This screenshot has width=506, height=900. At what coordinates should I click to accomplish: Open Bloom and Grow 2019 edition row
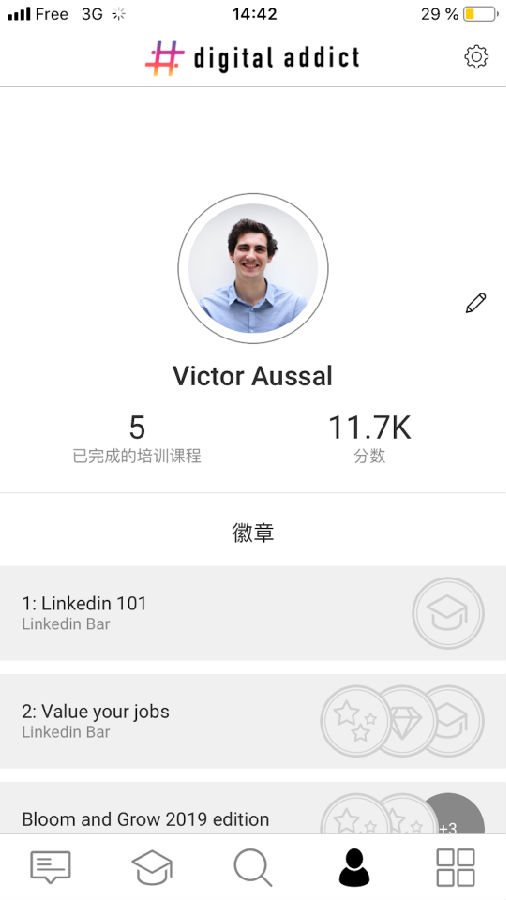[253, 808]
